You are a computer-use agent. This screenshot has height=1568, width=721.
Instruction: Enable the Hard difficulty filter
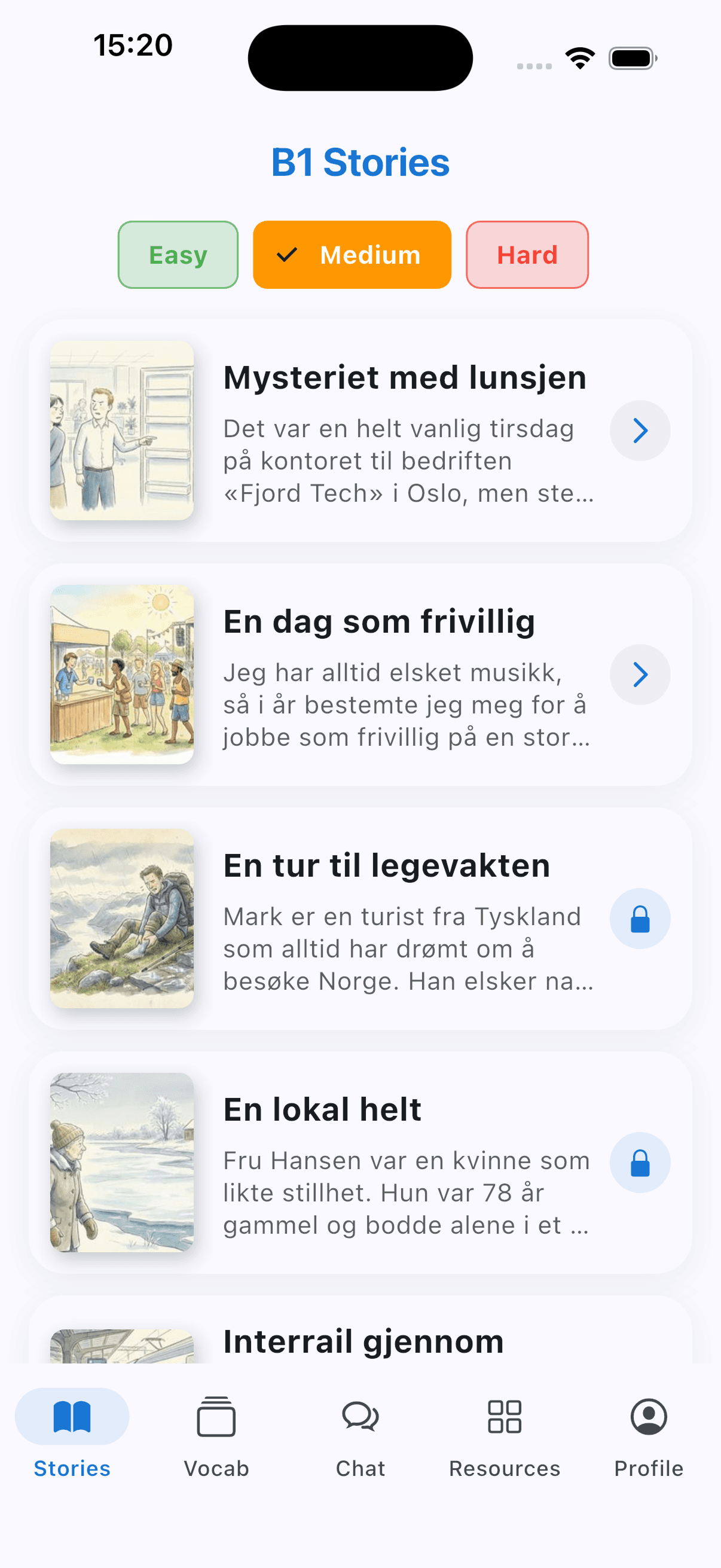pyautogui.click(x=526, y=254)
